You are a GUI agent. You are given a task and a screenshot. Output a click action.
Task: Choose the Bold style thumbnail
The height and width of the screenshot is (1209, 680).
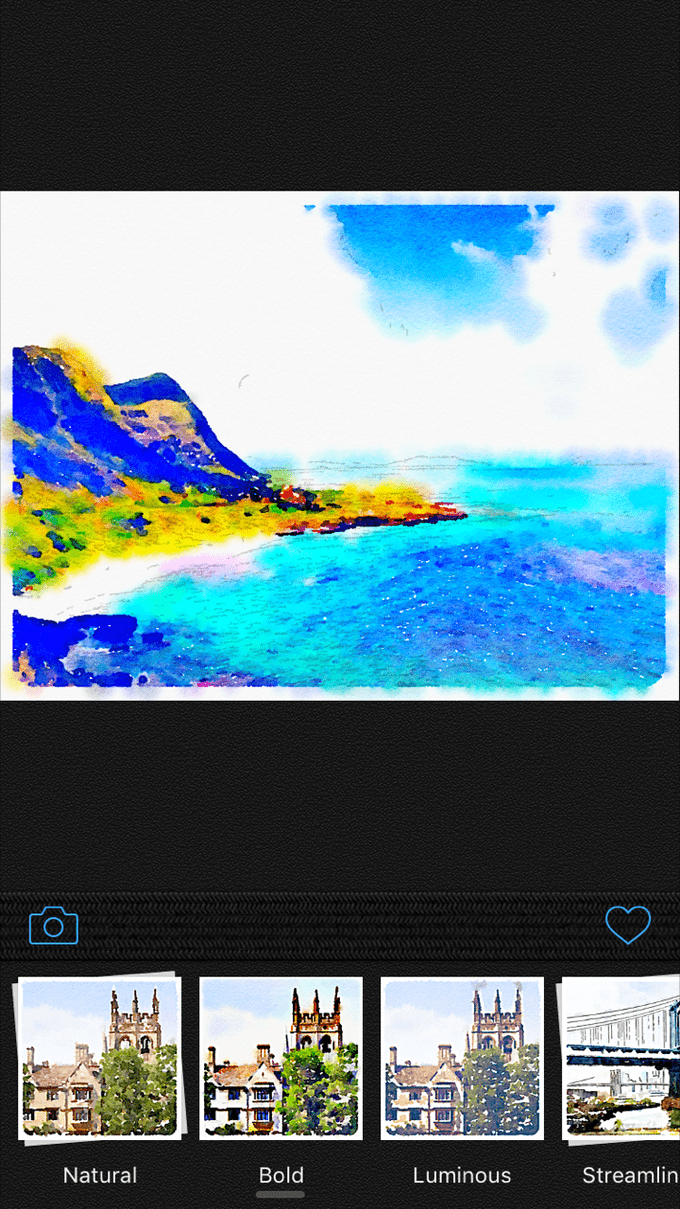pos(281,1058)
